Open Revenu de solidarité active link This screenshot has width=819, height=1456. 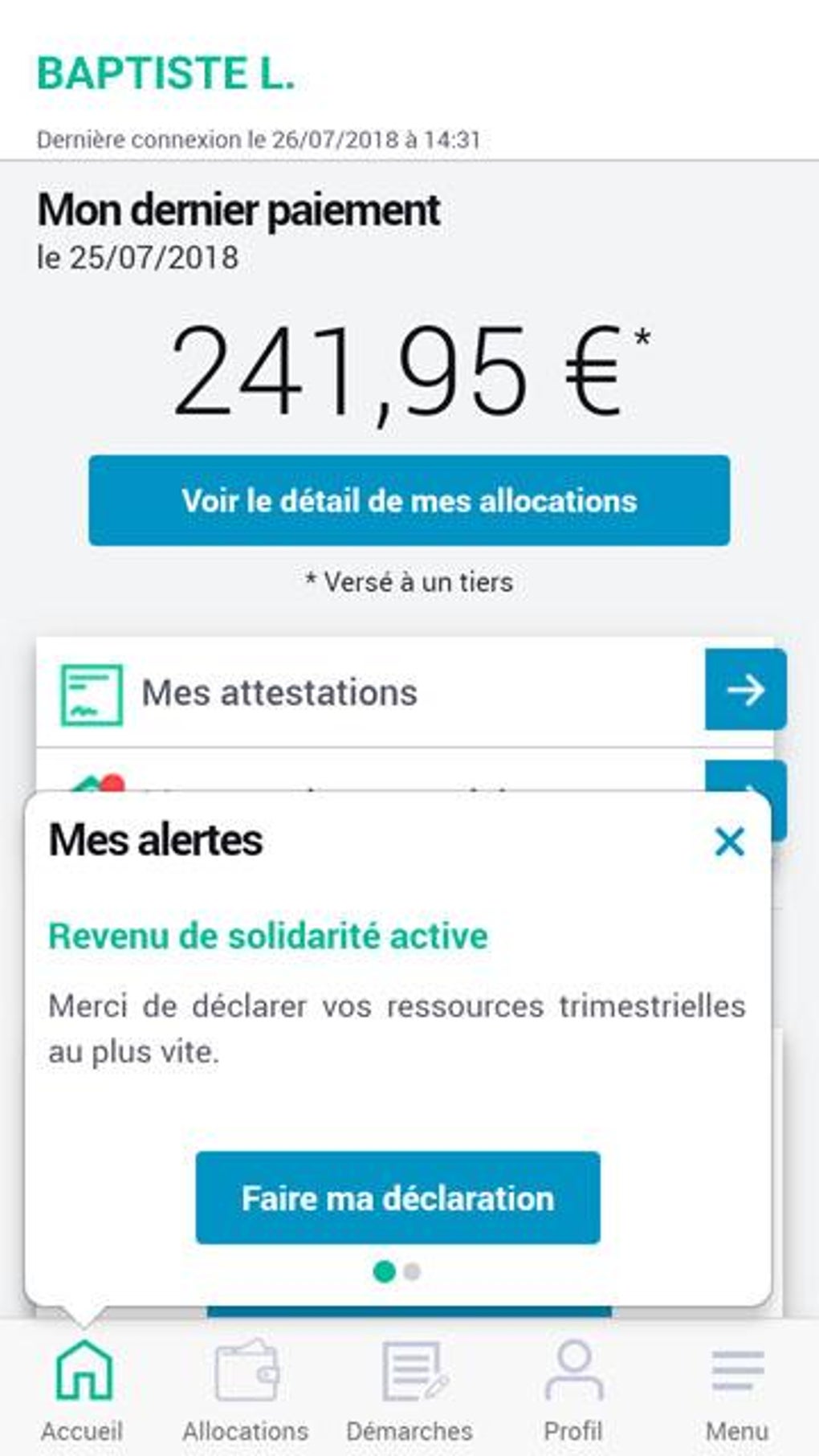click(267, 936)
